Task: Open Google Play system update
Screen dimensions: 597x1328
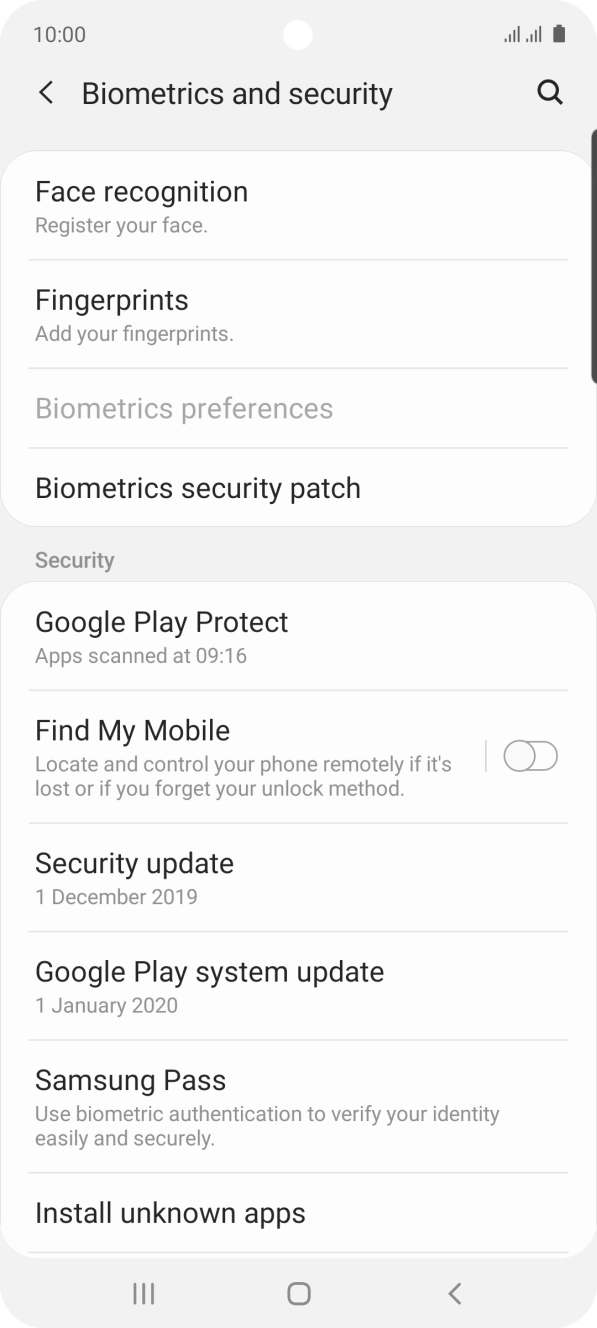Action: pyautogui.click(x=298, y=986)
